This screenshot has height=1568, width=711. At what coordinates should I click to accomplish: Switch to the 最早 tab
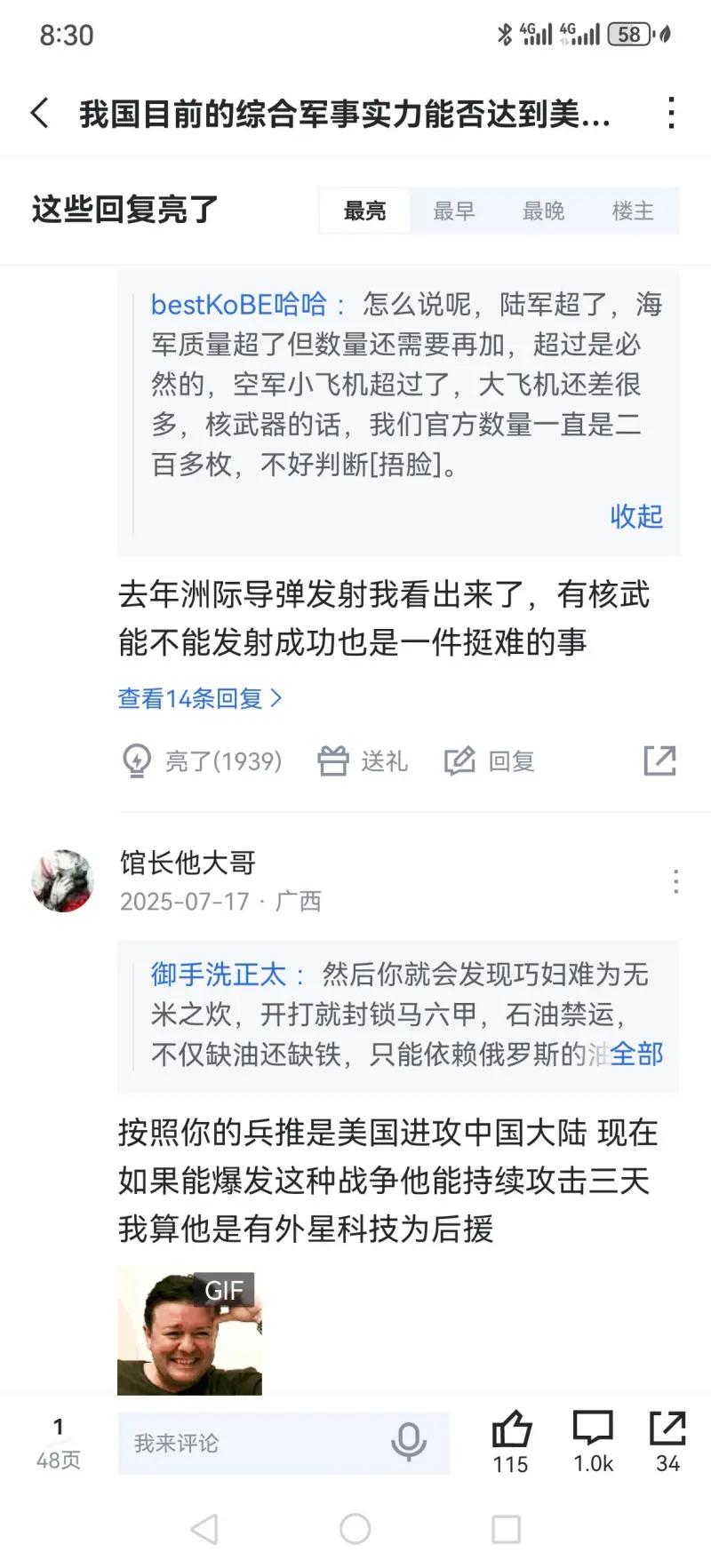point(456,211)
